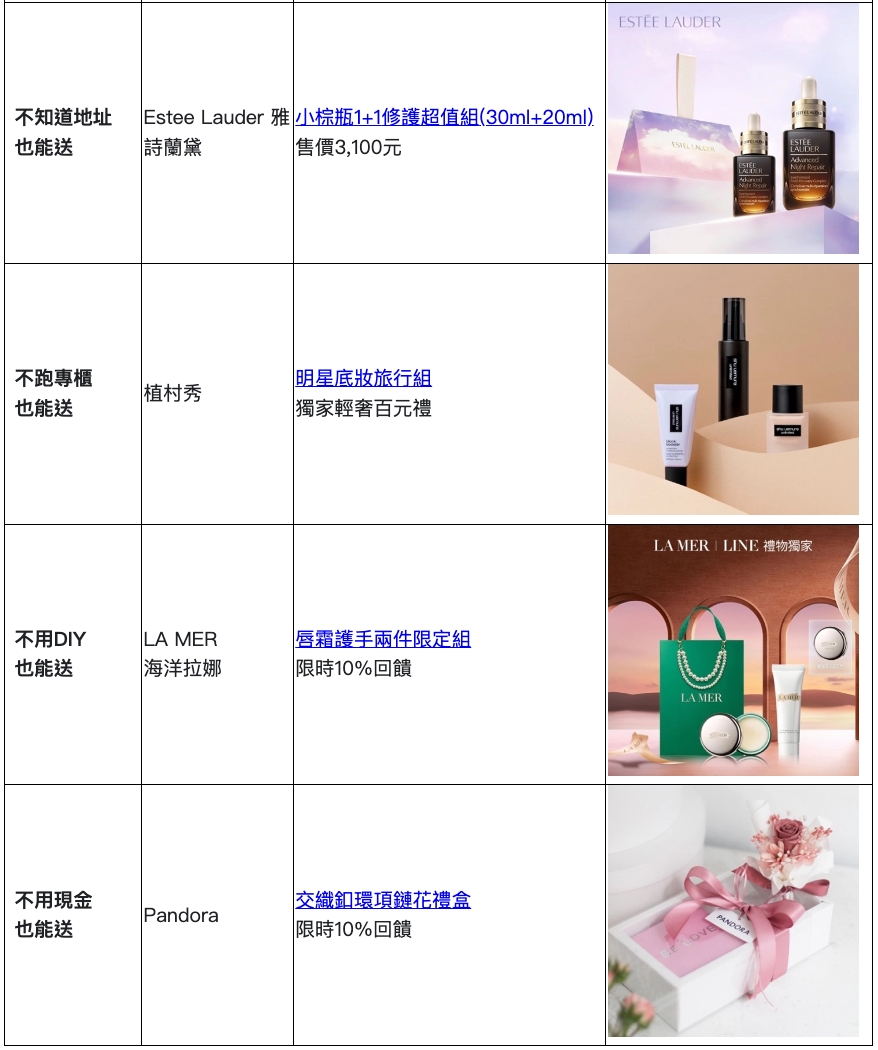Image resolution: width=878 pixels, height=1050 pixels.
Task: Visit the 交織釦環項鏈花禮盒 link
Action: click(383, 901)
